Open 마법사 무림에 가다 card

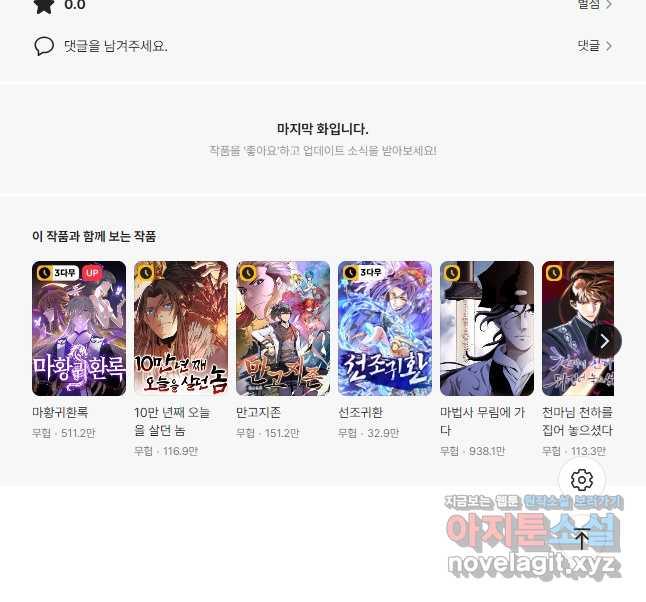click(x=487, y=329)
